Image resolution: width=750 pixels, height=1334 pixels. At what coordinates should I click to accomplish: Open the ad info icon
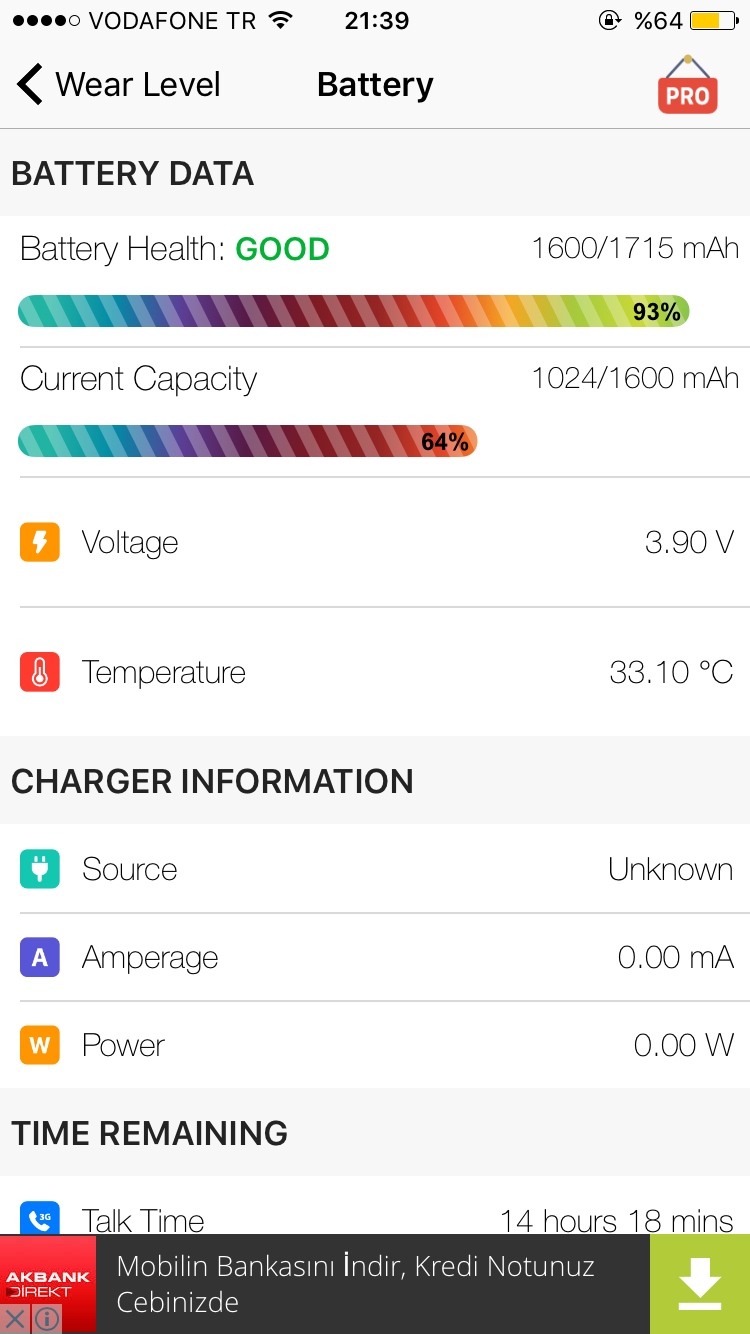coord(46,1319)
